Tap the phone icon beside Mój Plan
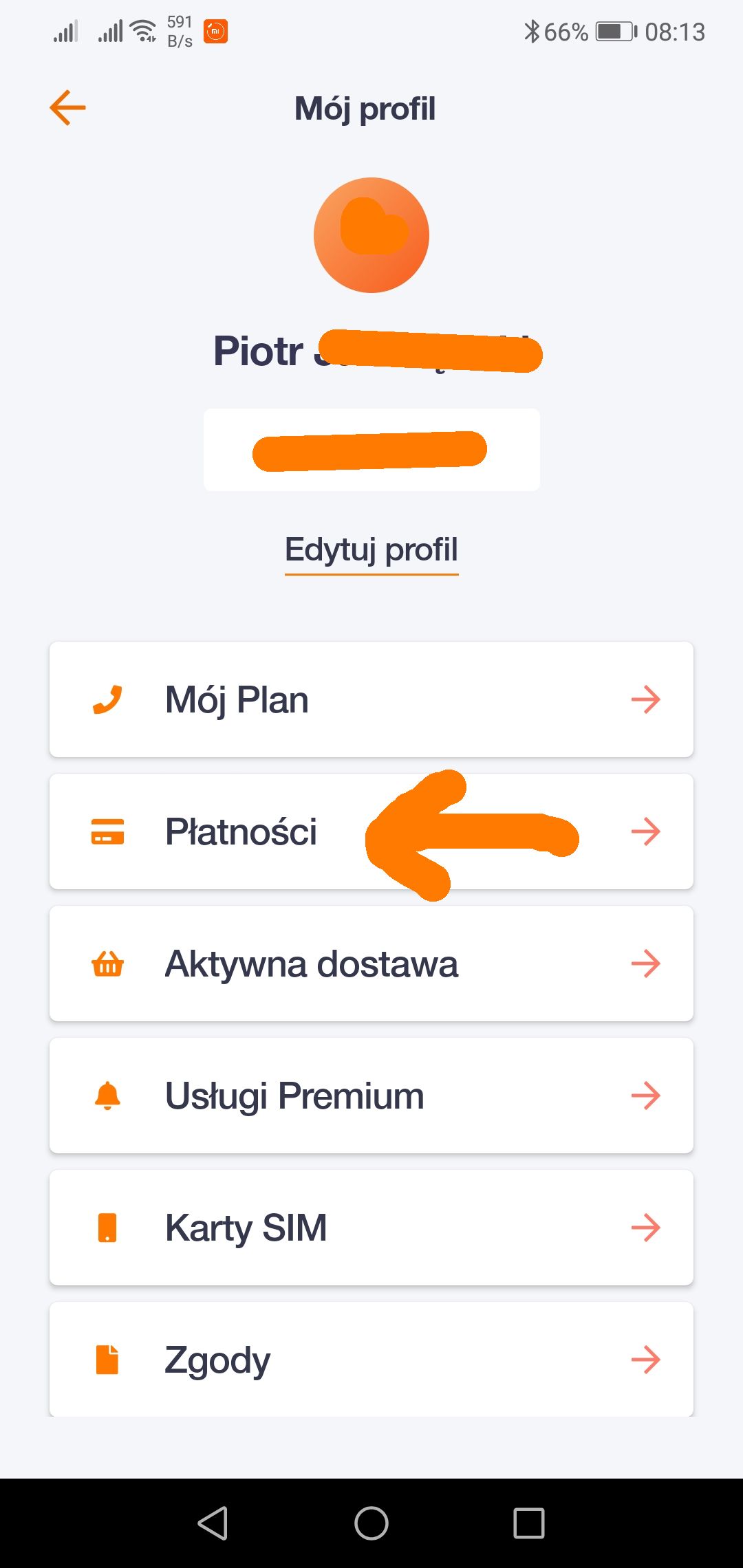 coord(107,699)
